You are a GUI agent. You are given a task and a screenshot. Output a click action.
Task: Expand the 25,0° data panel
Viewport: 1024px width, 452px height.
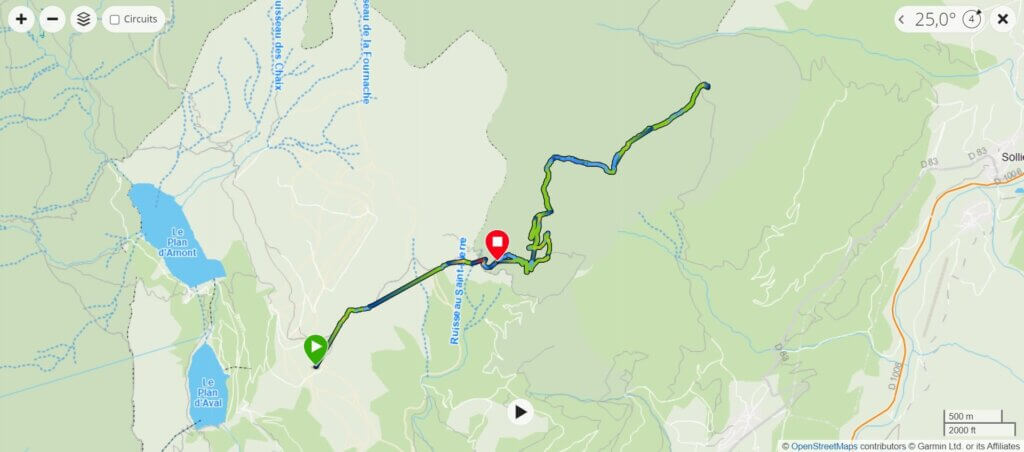902,19
